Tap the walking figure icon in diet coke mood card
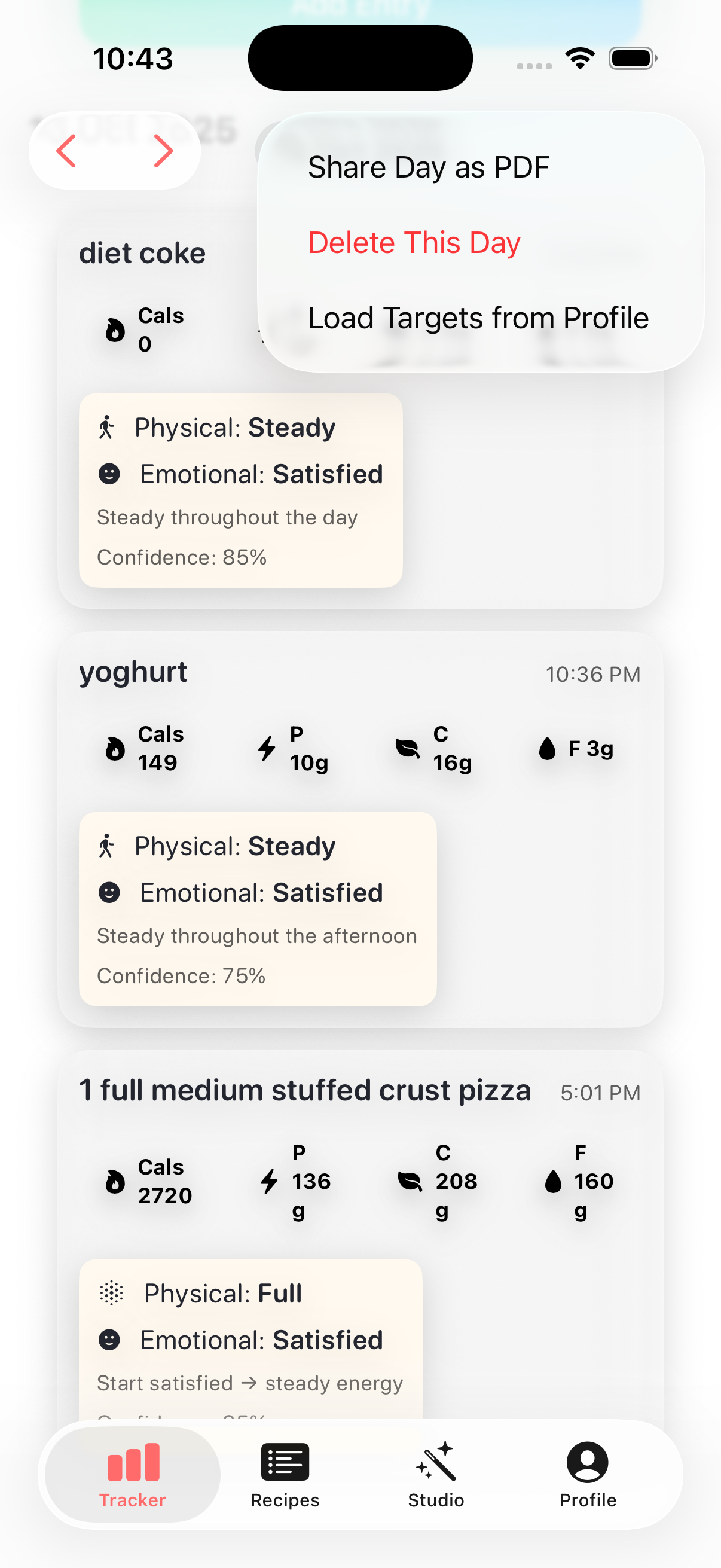The width and height of the screenshot is (721, 1568). (x=108, y=427)
